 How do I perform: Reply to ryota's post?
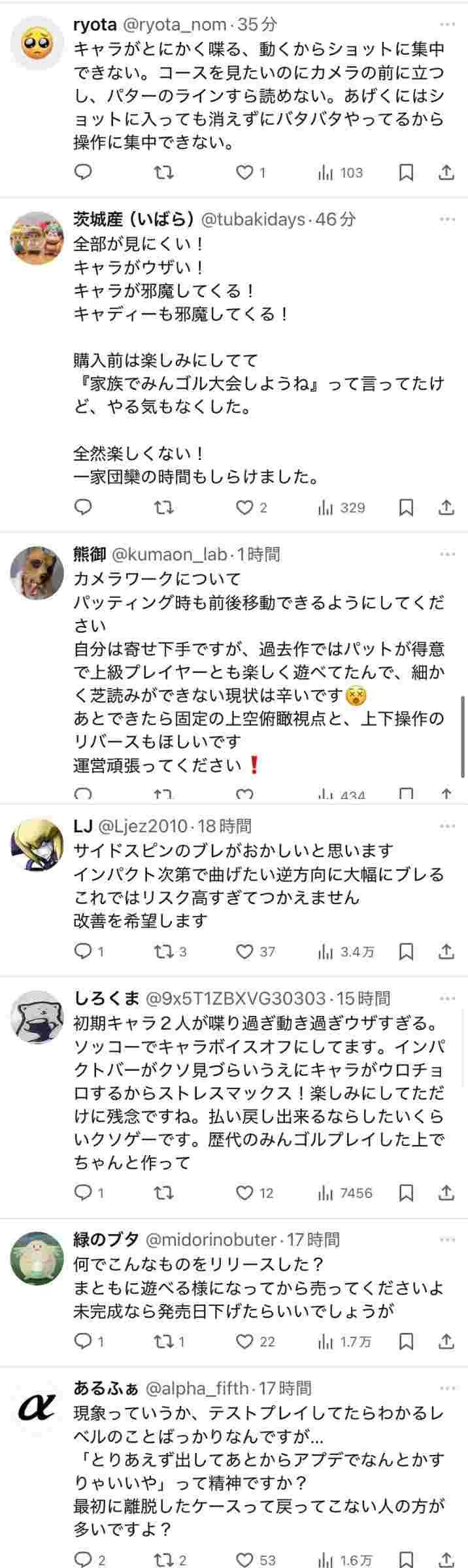coord(83,173)
